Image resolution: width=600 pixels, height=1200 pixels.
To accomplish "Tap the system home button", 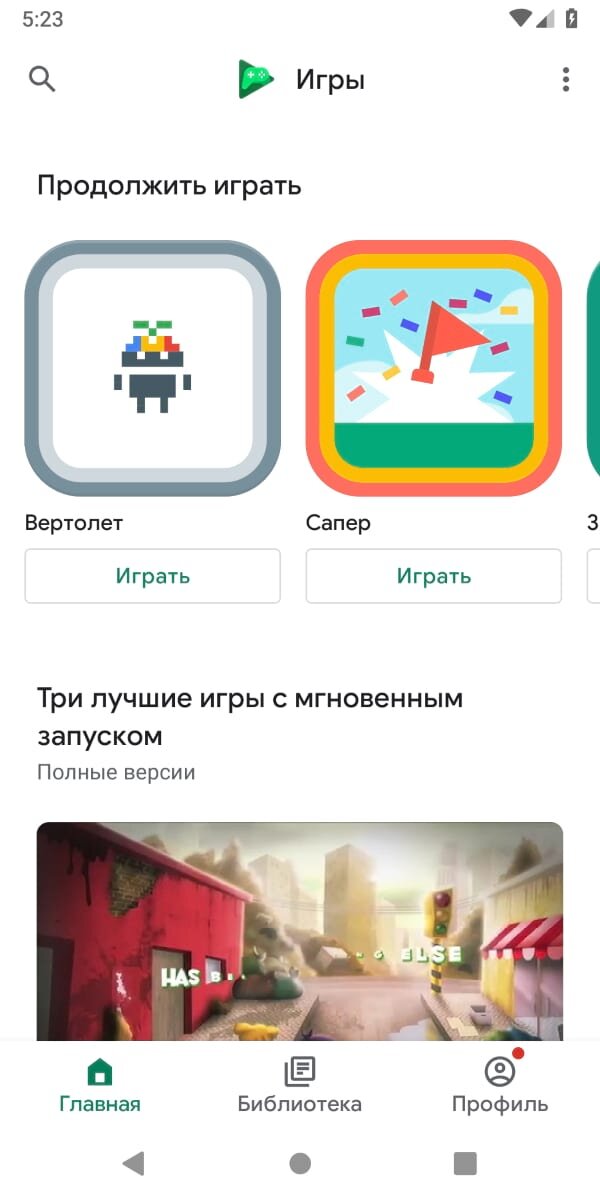I will coord(300,1162).
